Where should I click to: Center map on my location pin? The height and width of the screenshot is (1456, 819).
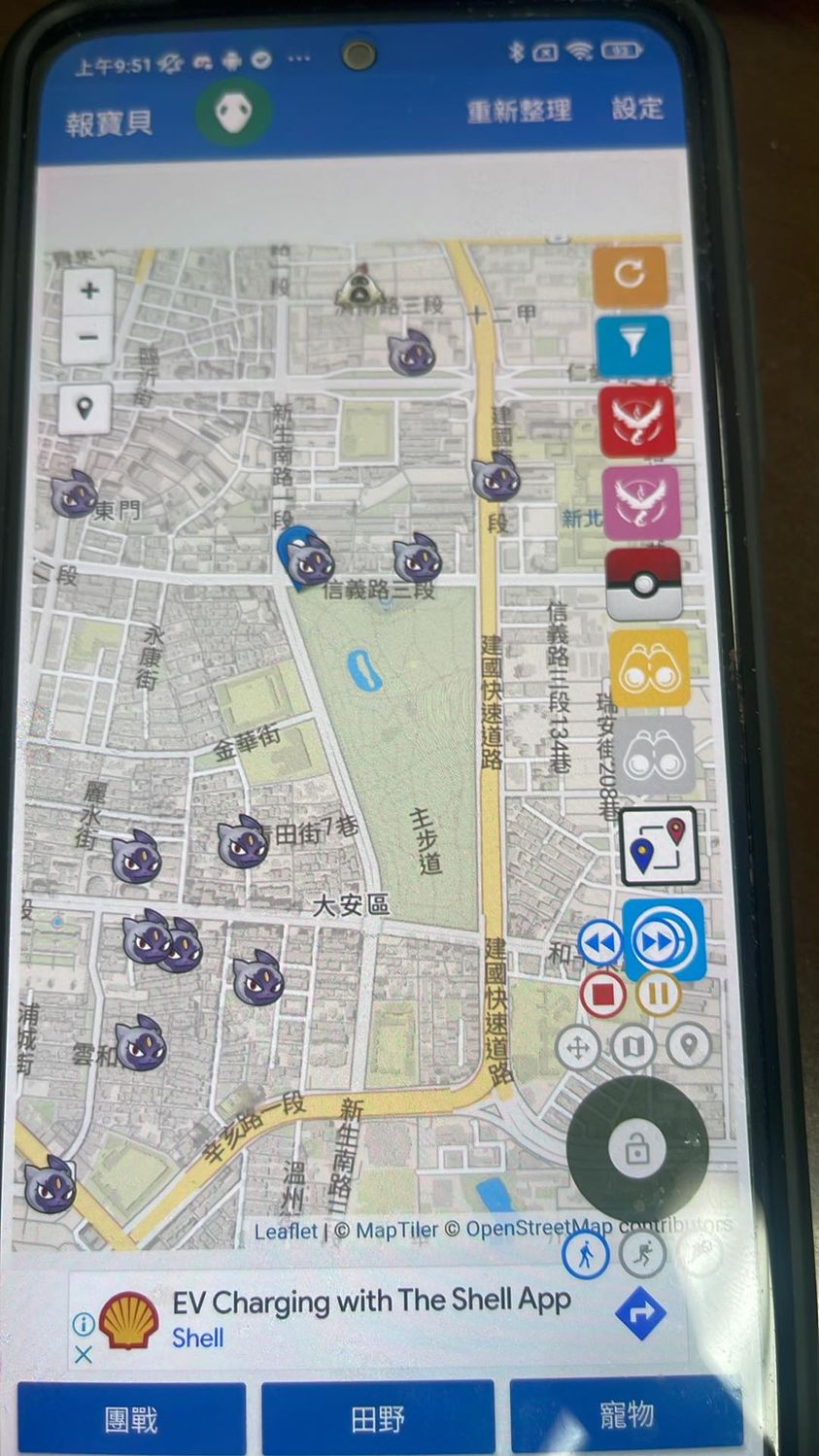[x=85, y=408]
